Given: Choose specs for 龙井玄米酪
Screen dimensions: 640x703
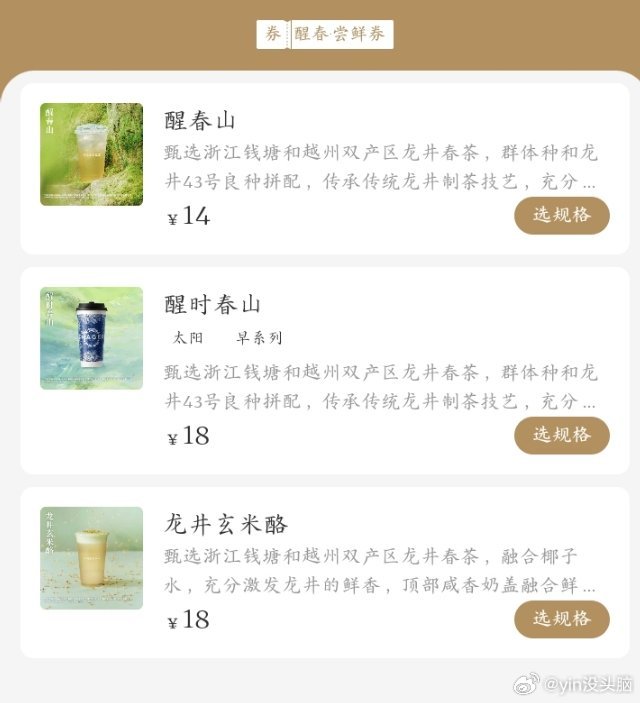Looking at the screenshot, I should tap(562, 619).
